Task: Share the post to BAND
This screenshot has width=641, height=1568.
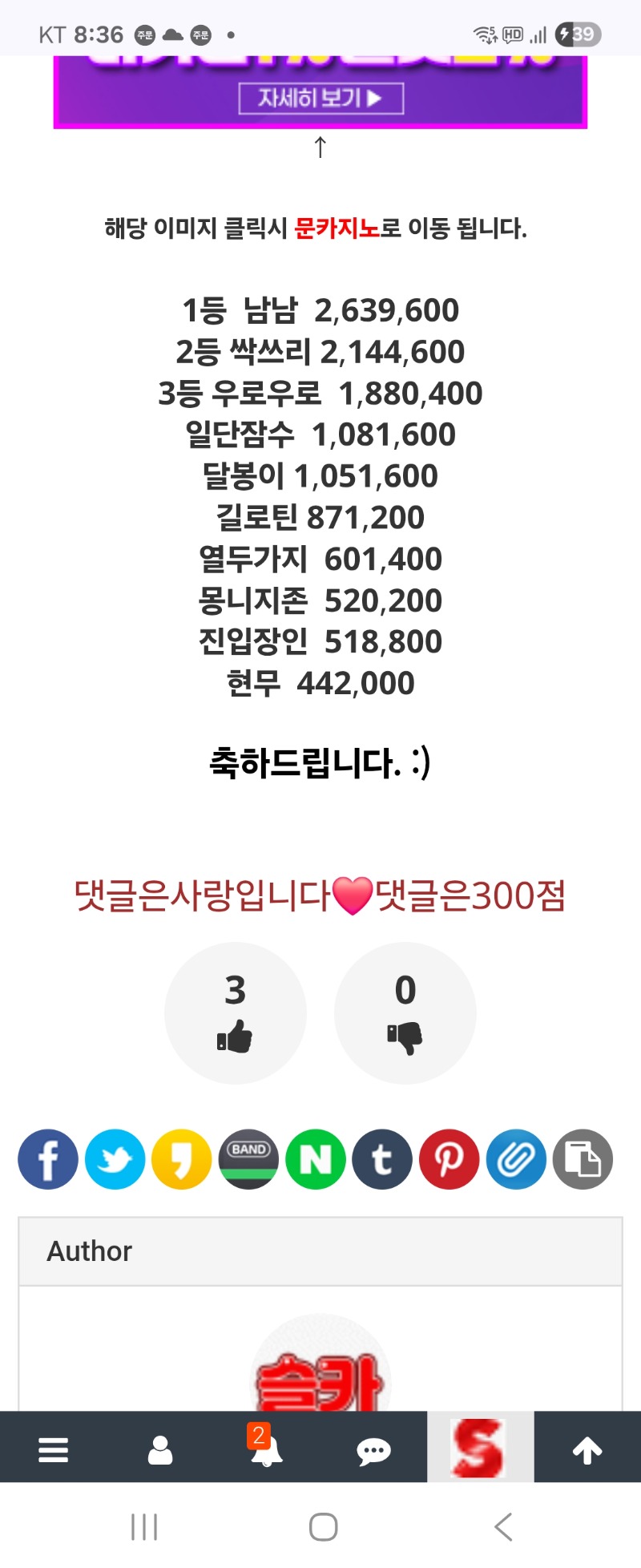Action: pos(249,1159)
